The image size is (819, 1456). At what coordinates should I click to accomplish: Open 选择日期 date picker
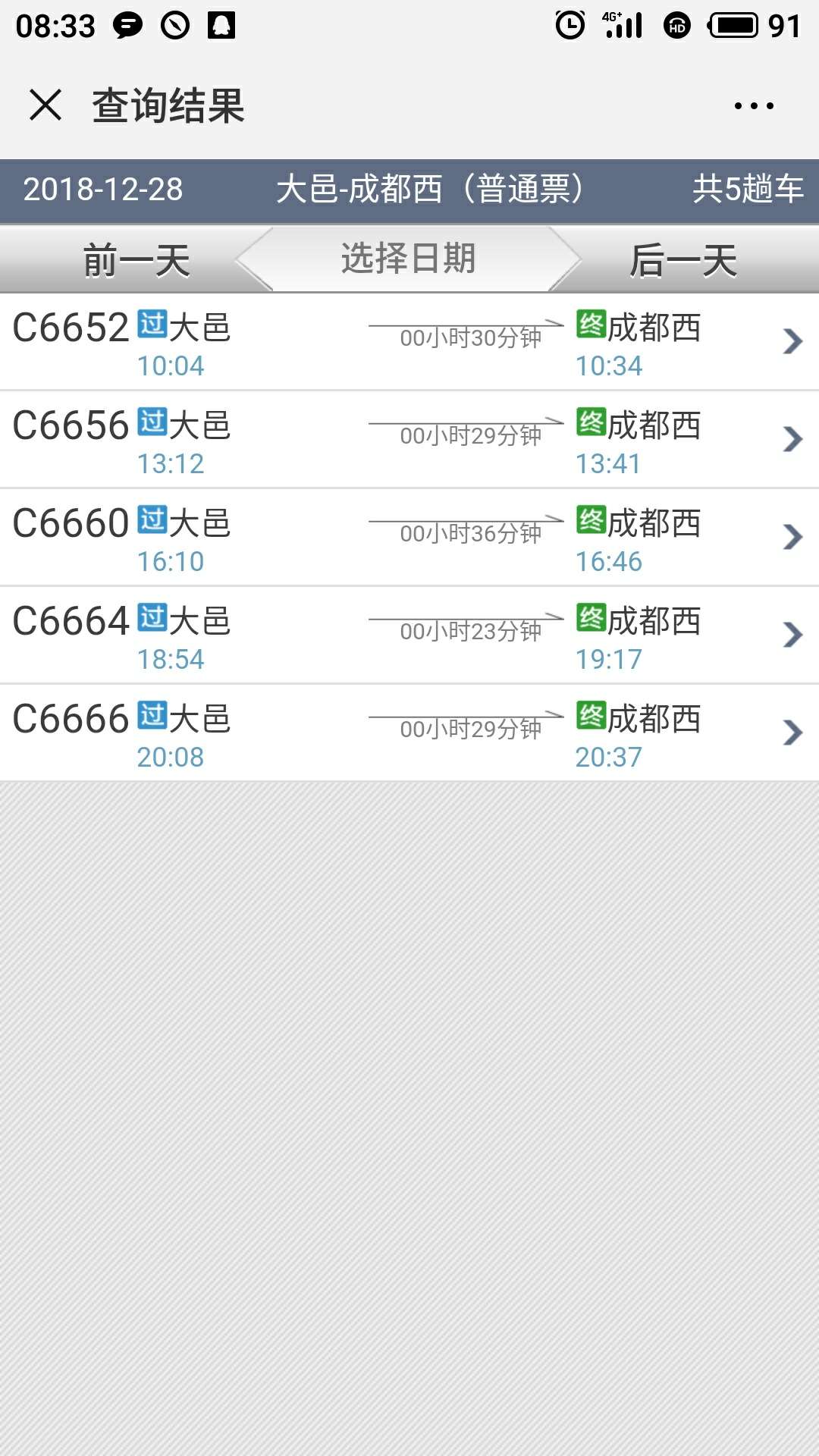409,259
